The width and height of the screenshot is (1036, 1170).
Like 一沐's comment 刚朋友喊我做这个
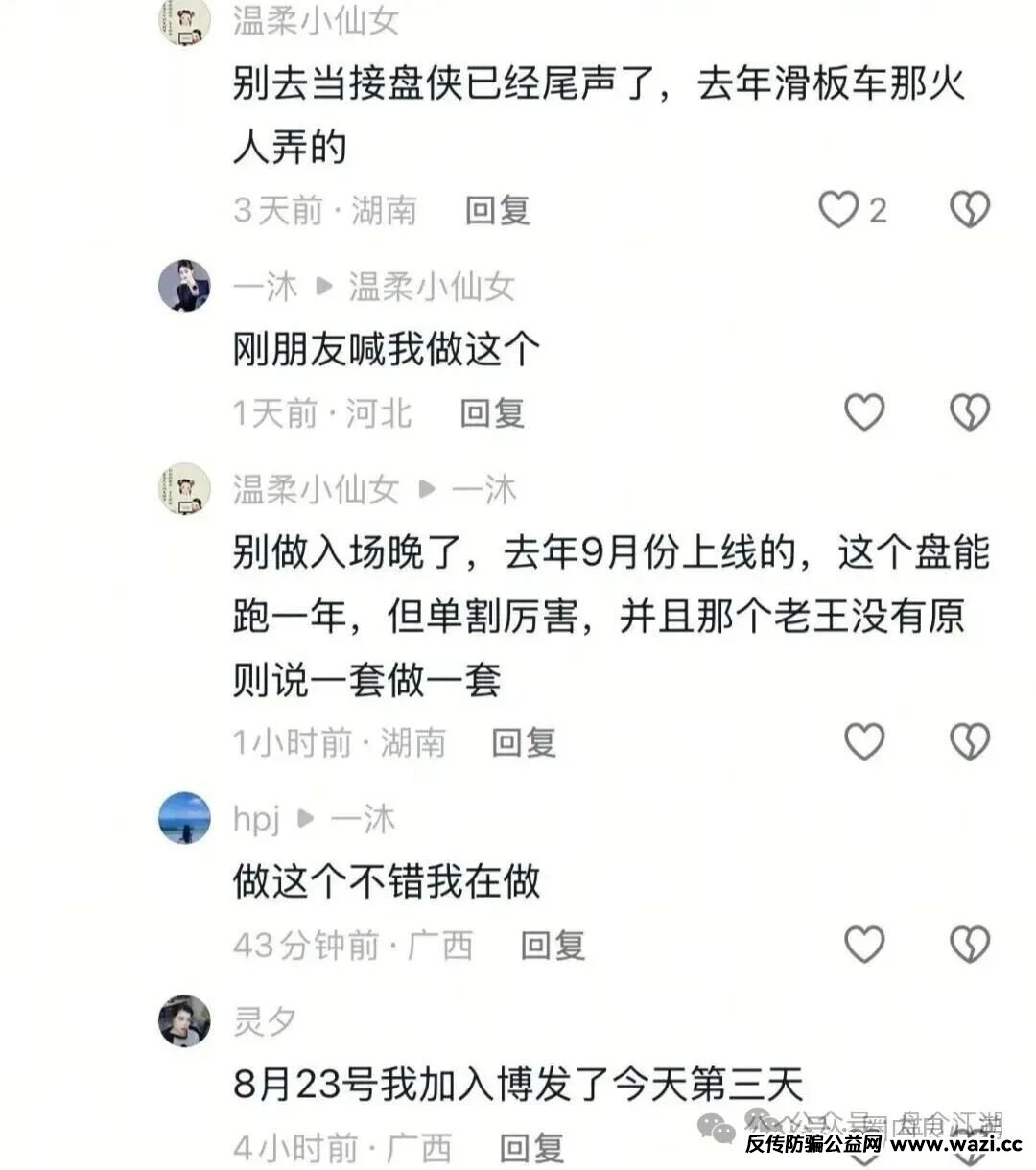pos(863,412)
